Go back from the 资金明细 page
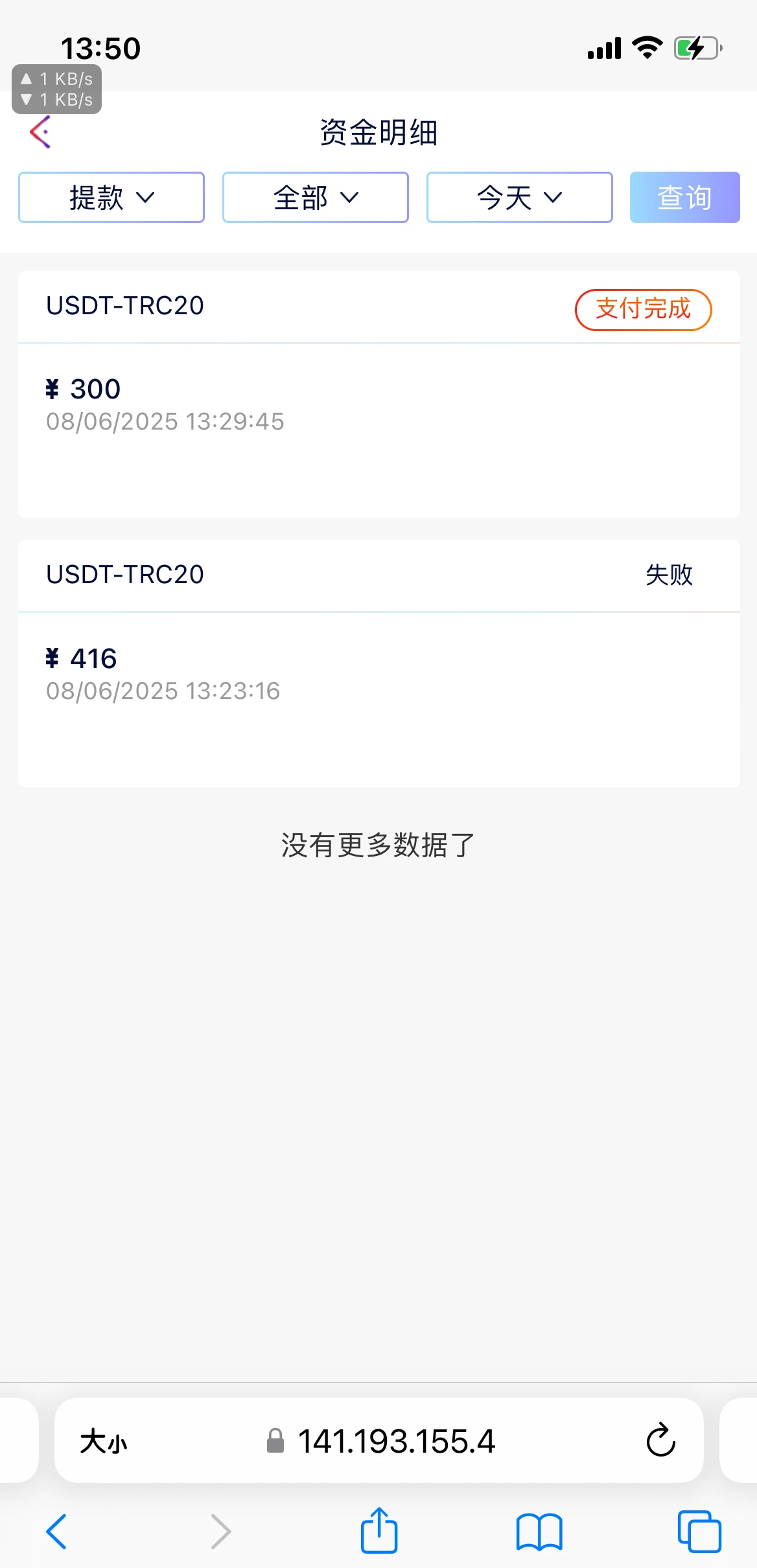The width and height of the screenshot is (757, 1568). tap(40, 132)
